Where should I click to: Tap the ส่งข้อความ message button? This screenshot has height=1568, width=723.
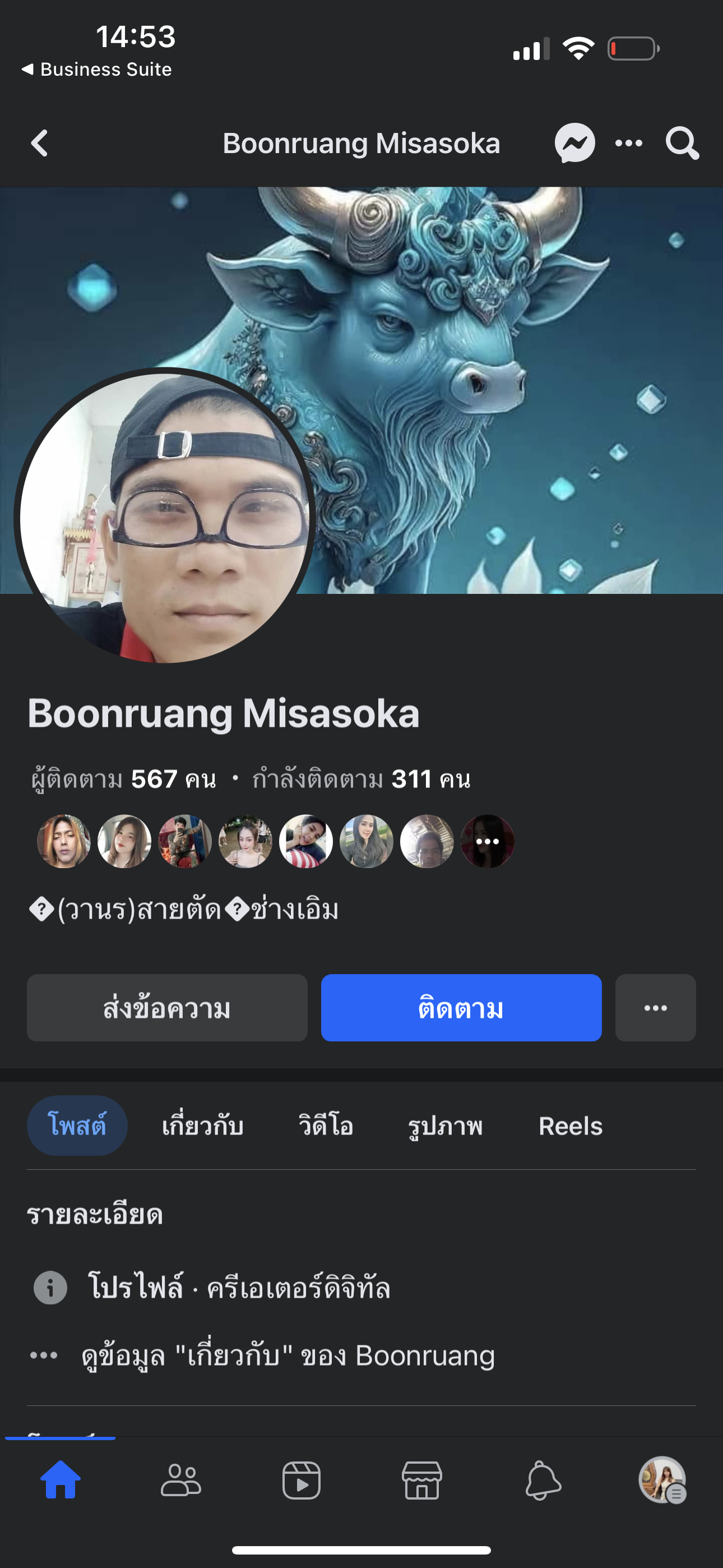pyautogui.click(x=167, y=1008)
